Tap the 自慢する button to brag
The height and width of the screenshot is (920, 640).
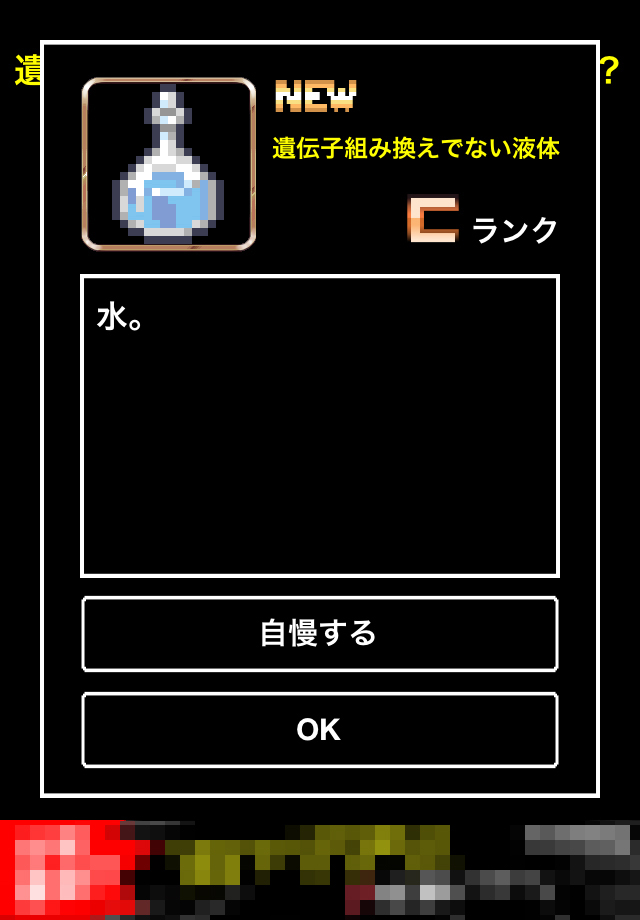pyautogui.click(x=319, y=633)
